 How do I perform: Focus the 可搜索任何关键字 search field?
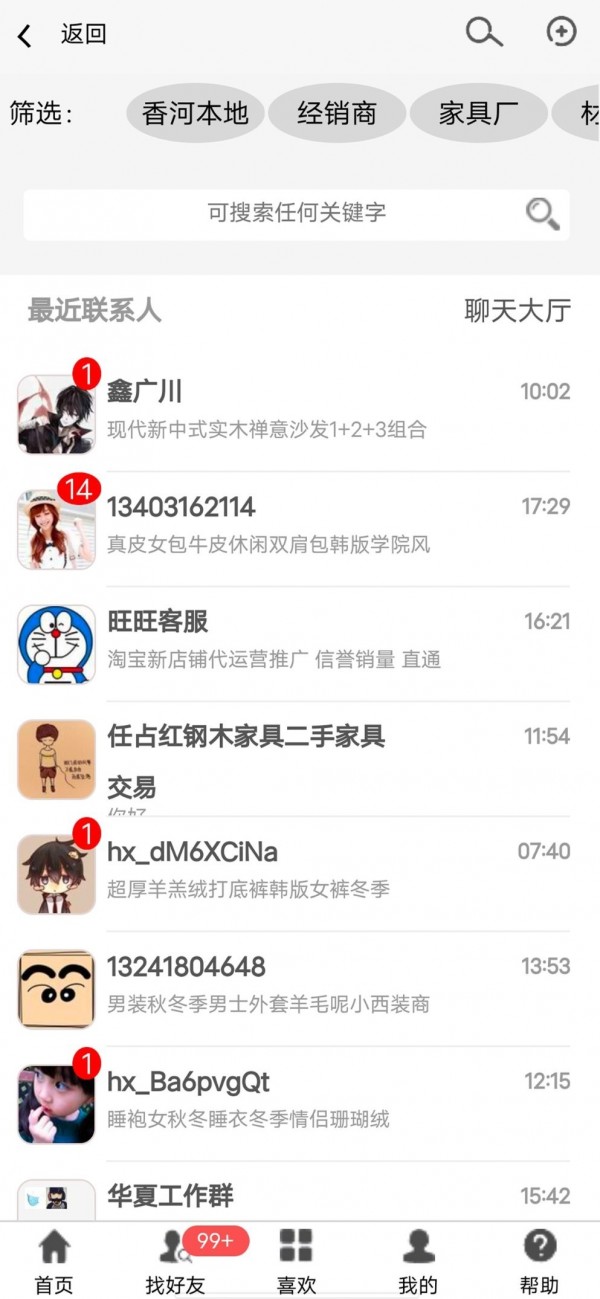(296, 213)
